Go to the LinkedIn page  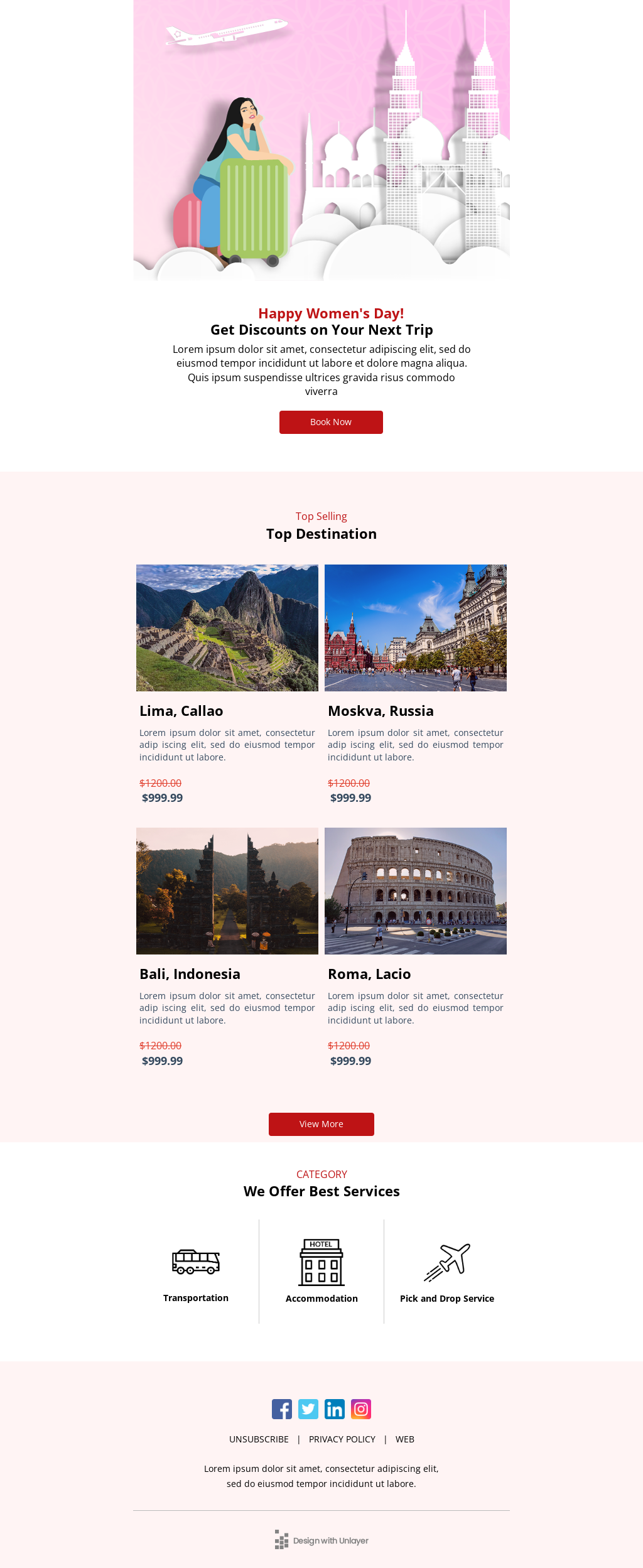[x=335, y=1409]
